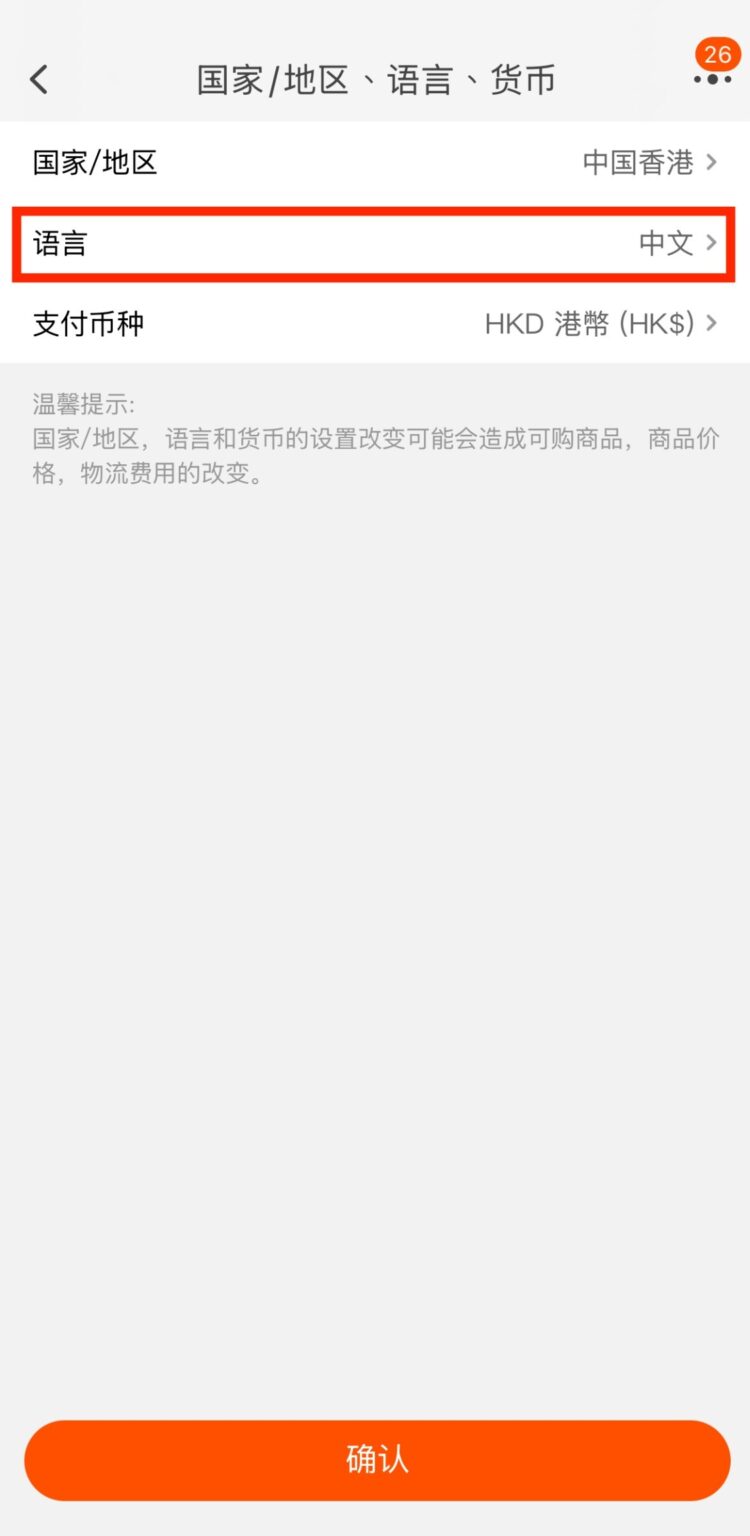
Task: Open the 支付币种 currency picker row
Action: pos(375,324)
